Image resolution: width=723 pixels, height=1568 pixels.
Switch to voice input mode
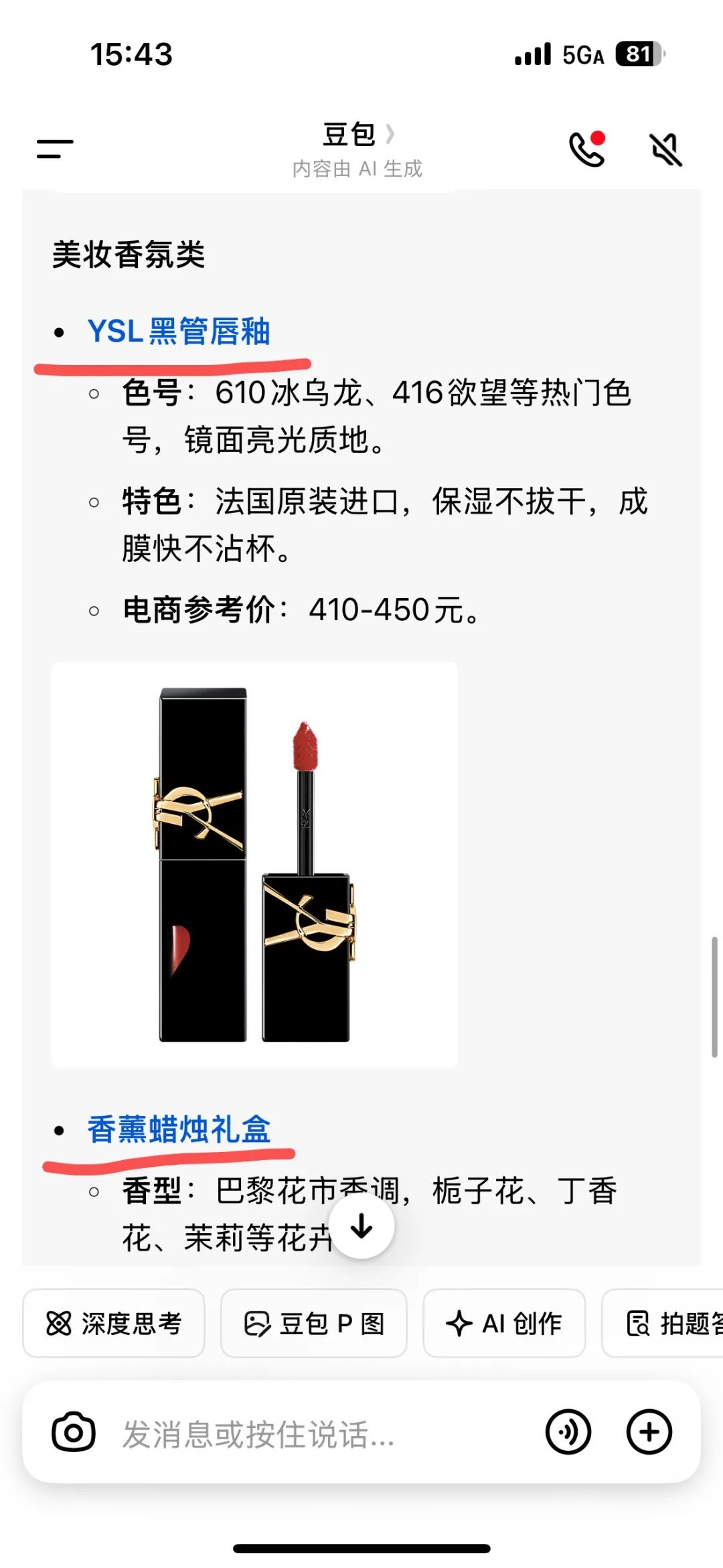[568, 1433]
